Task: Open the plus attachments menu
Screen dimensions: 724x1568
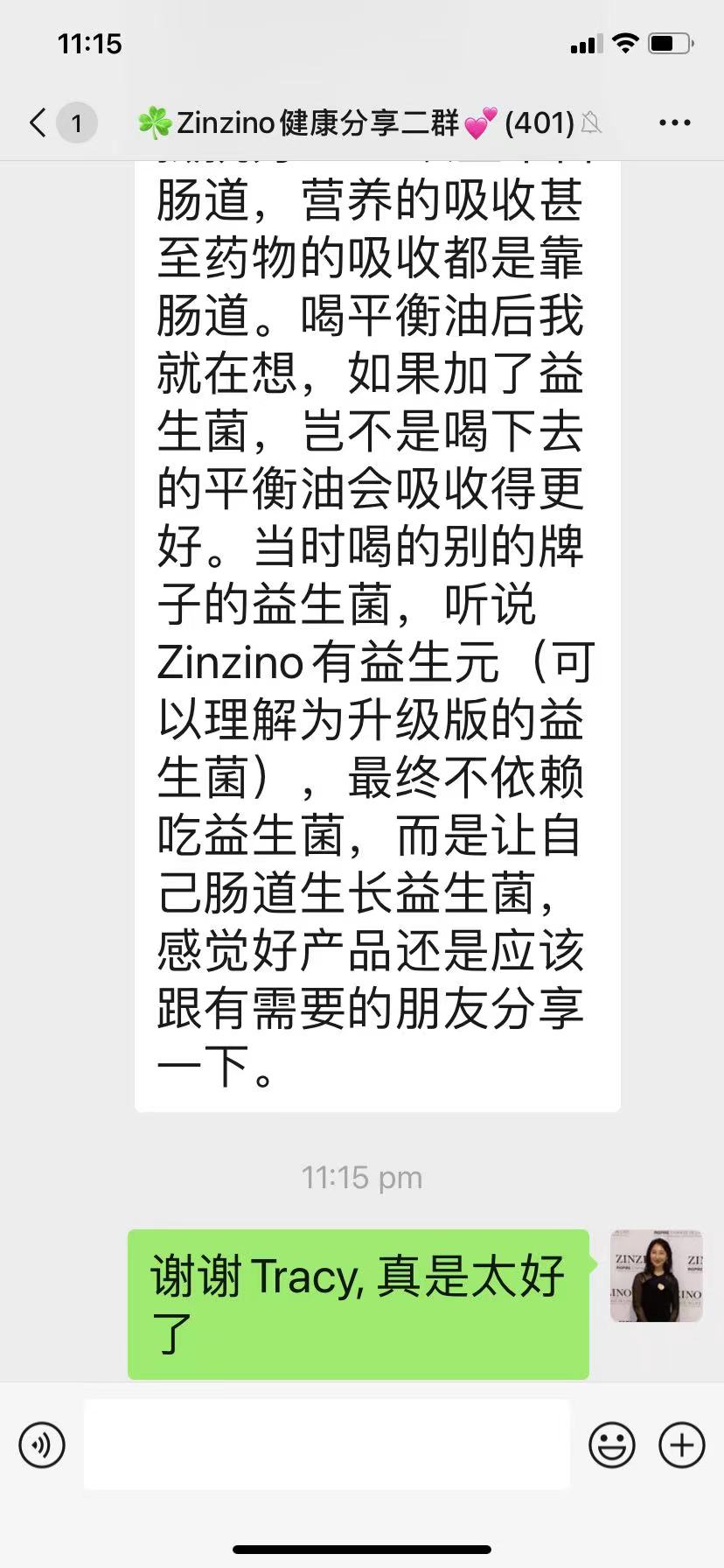Action: coord(681,1445)
